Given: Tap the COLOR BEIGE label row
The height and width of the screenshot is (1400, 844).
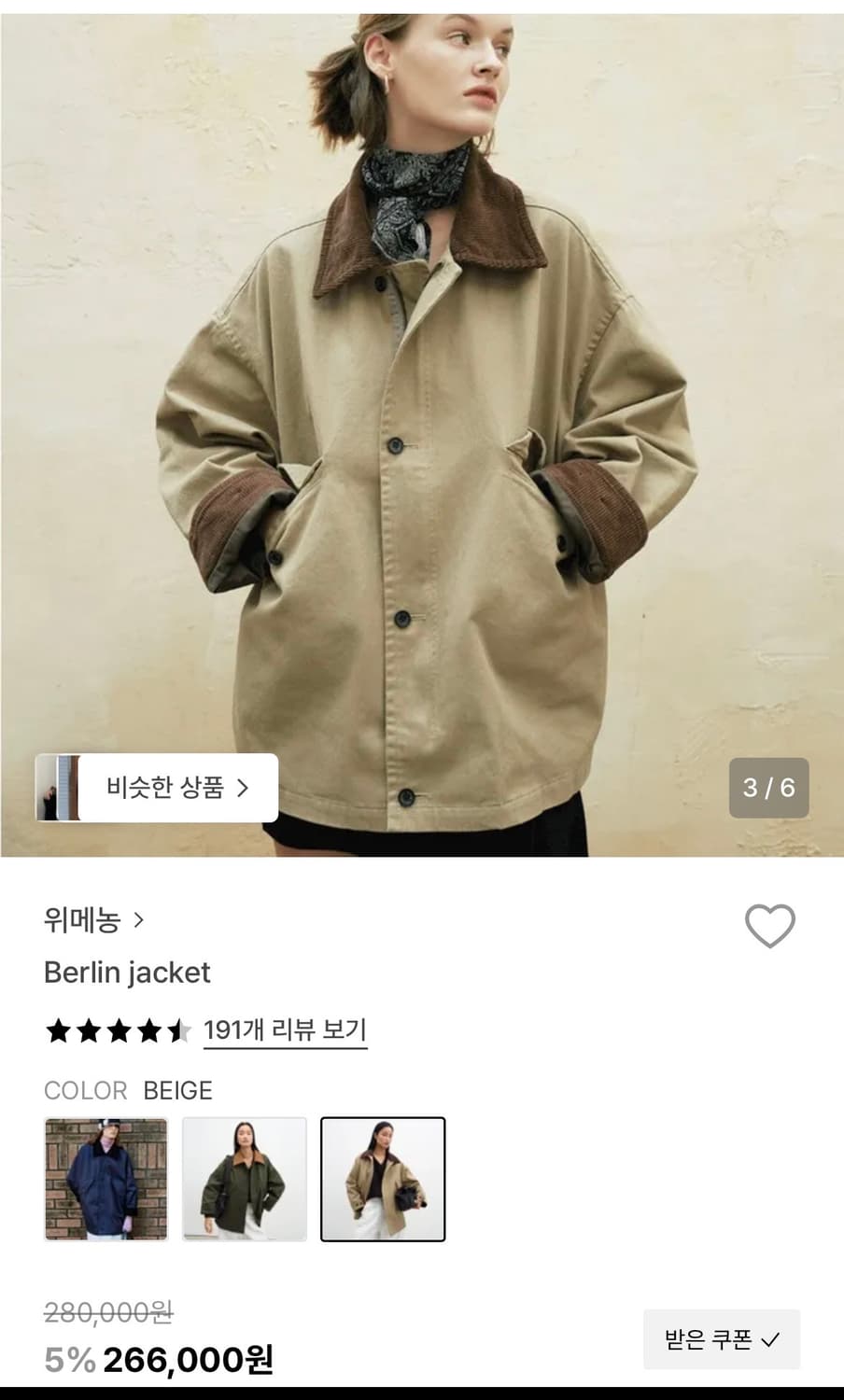Looking at the screenshot, I should tap(128, 1090).
